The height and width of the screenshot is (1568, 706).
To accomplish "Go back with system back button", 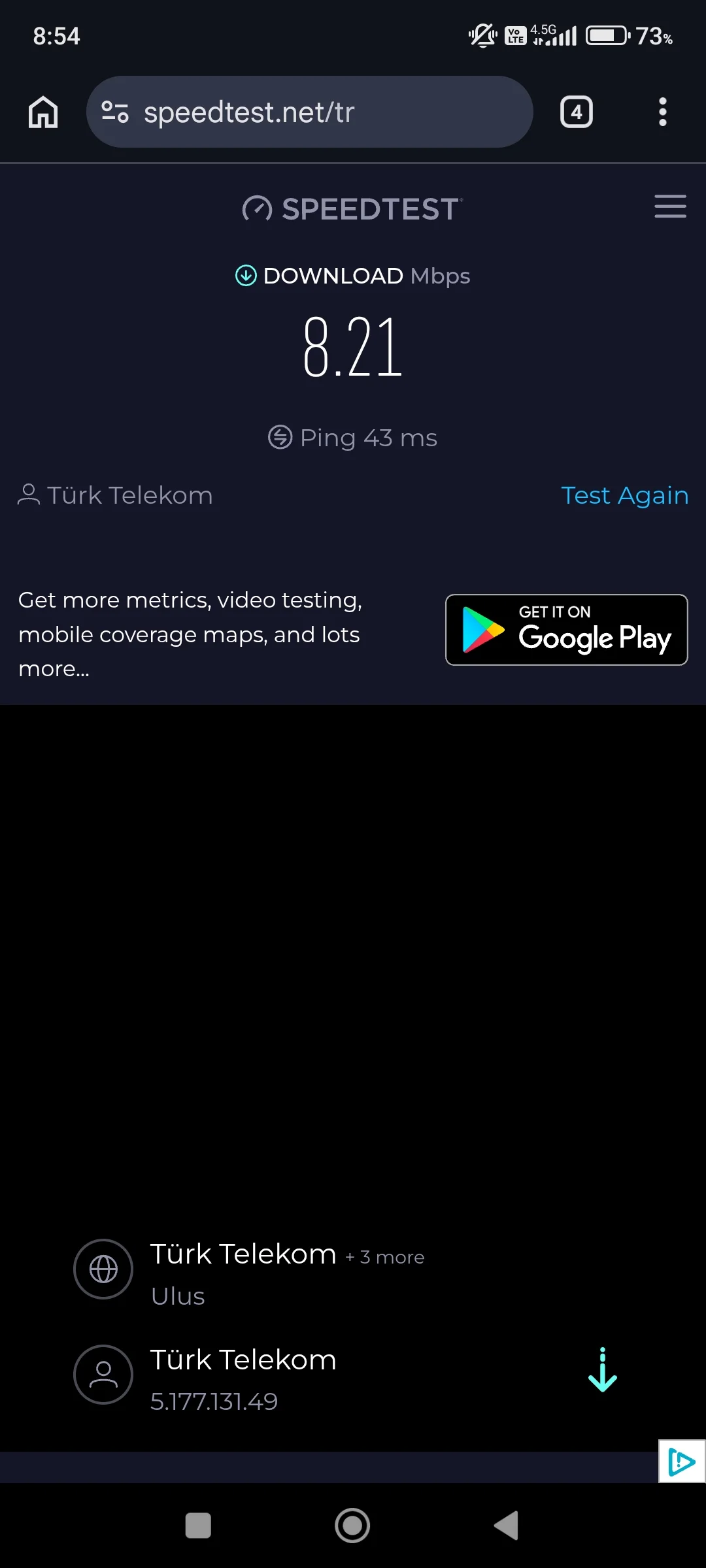I will pos(507,1526).
